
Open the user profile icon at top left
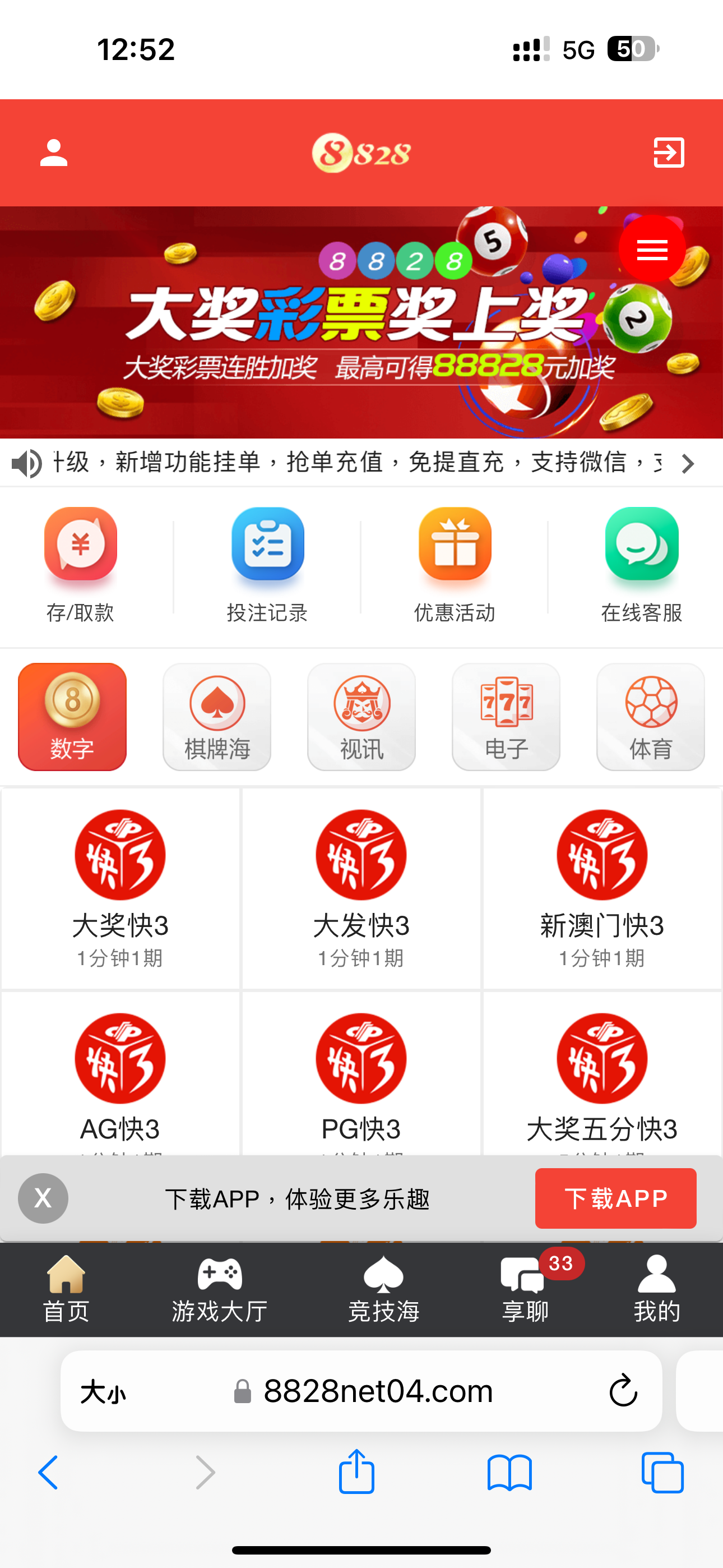(x=54, y=153)
